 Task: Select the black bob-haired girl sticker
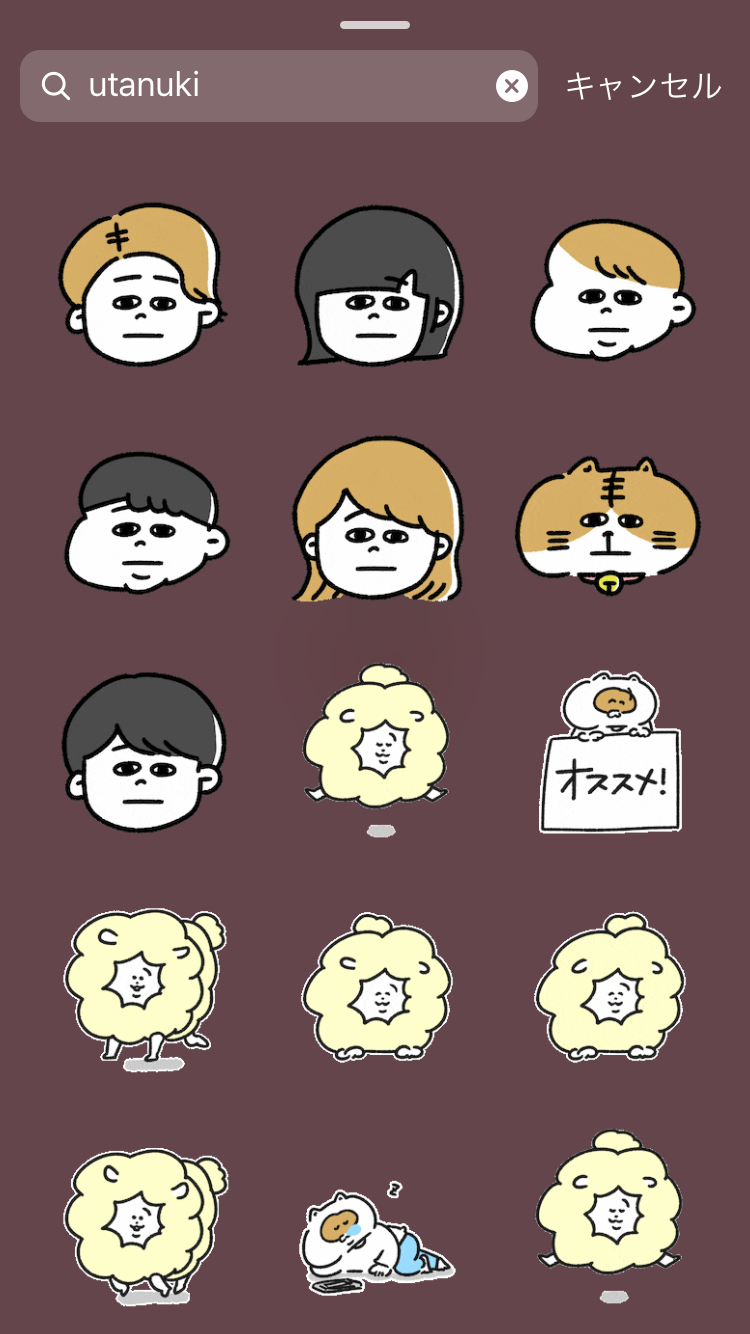[x=378, y=287]
